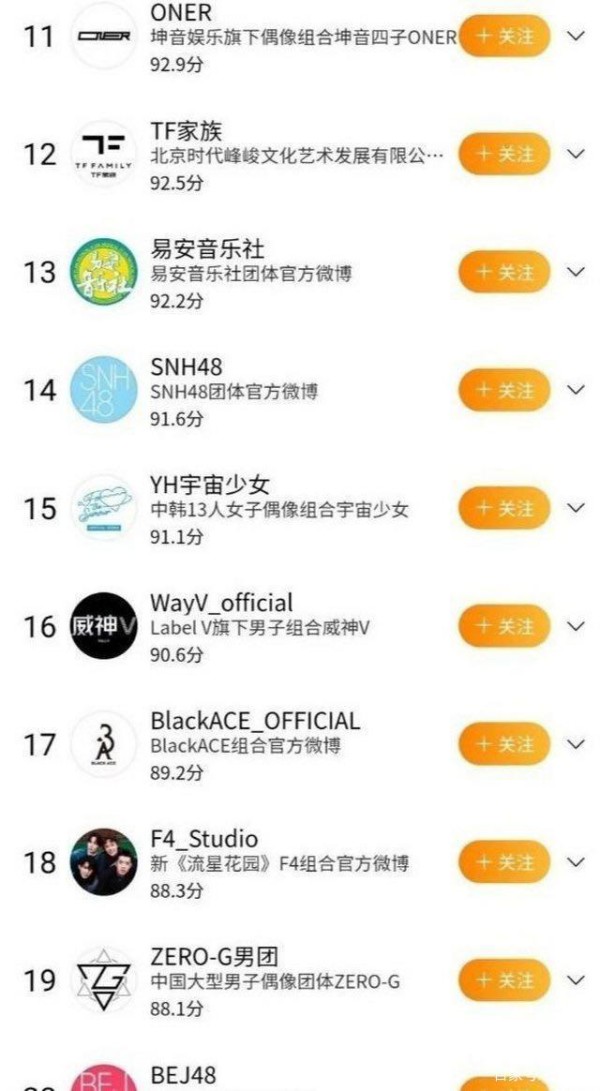Expand the chevron beside ONER
The image size is (600, 1091).
[576, 35]
